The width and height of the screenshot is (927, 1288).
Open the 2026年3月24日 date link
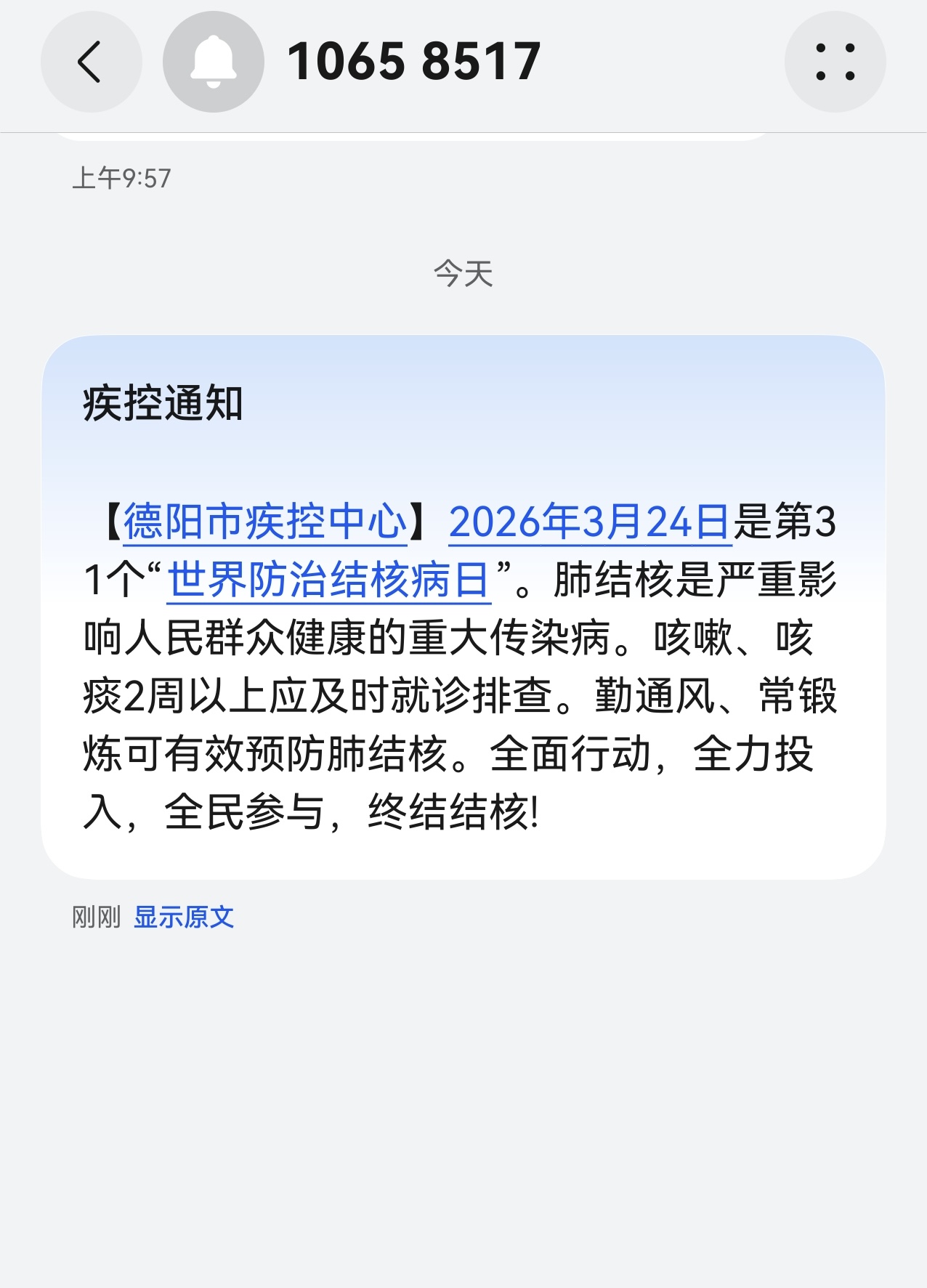(589, 522)
